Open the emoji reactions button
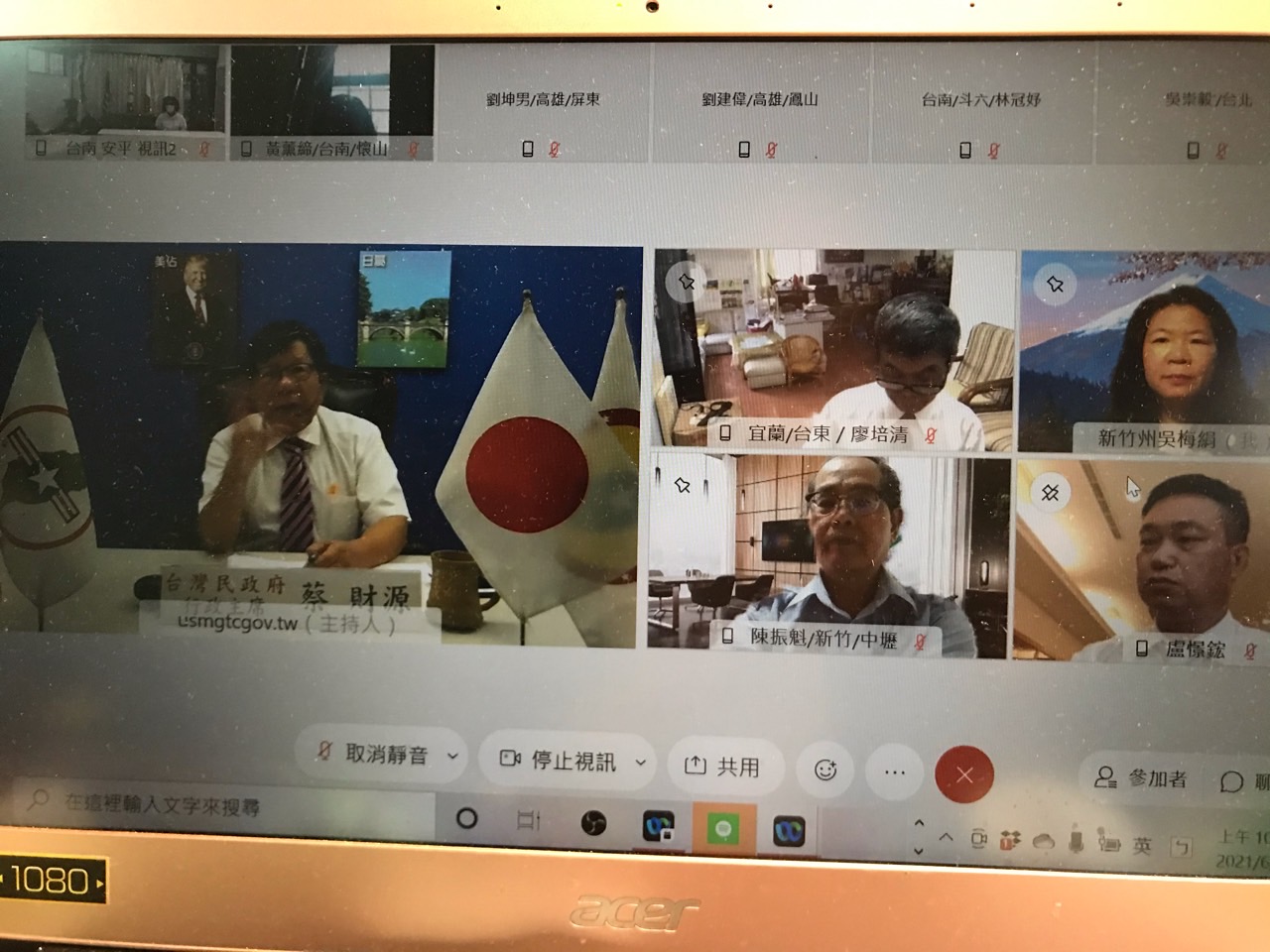The image size is (1270, 952). click(825, 770)
